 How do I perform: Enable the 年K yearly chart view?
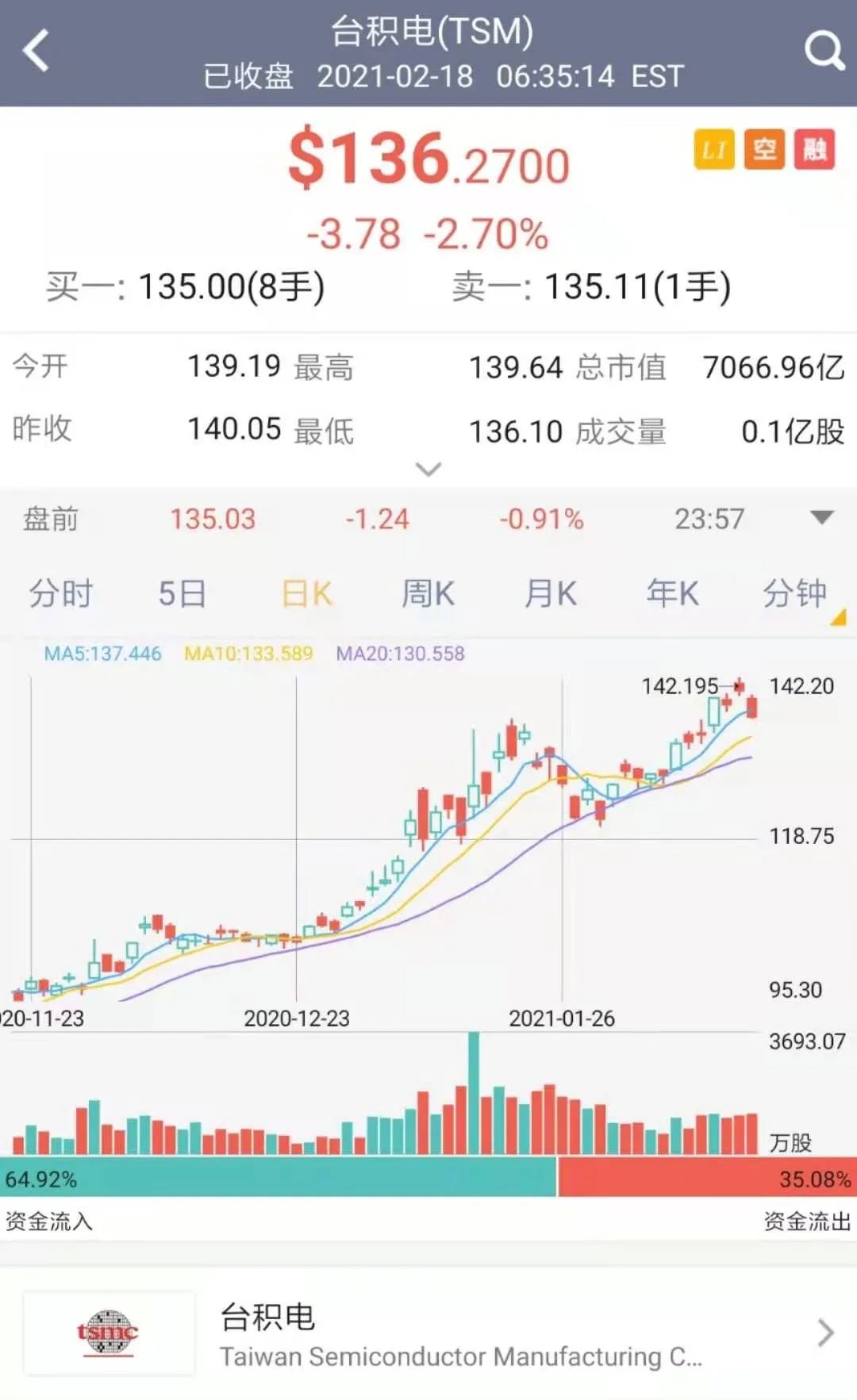[x=671, y=593]
